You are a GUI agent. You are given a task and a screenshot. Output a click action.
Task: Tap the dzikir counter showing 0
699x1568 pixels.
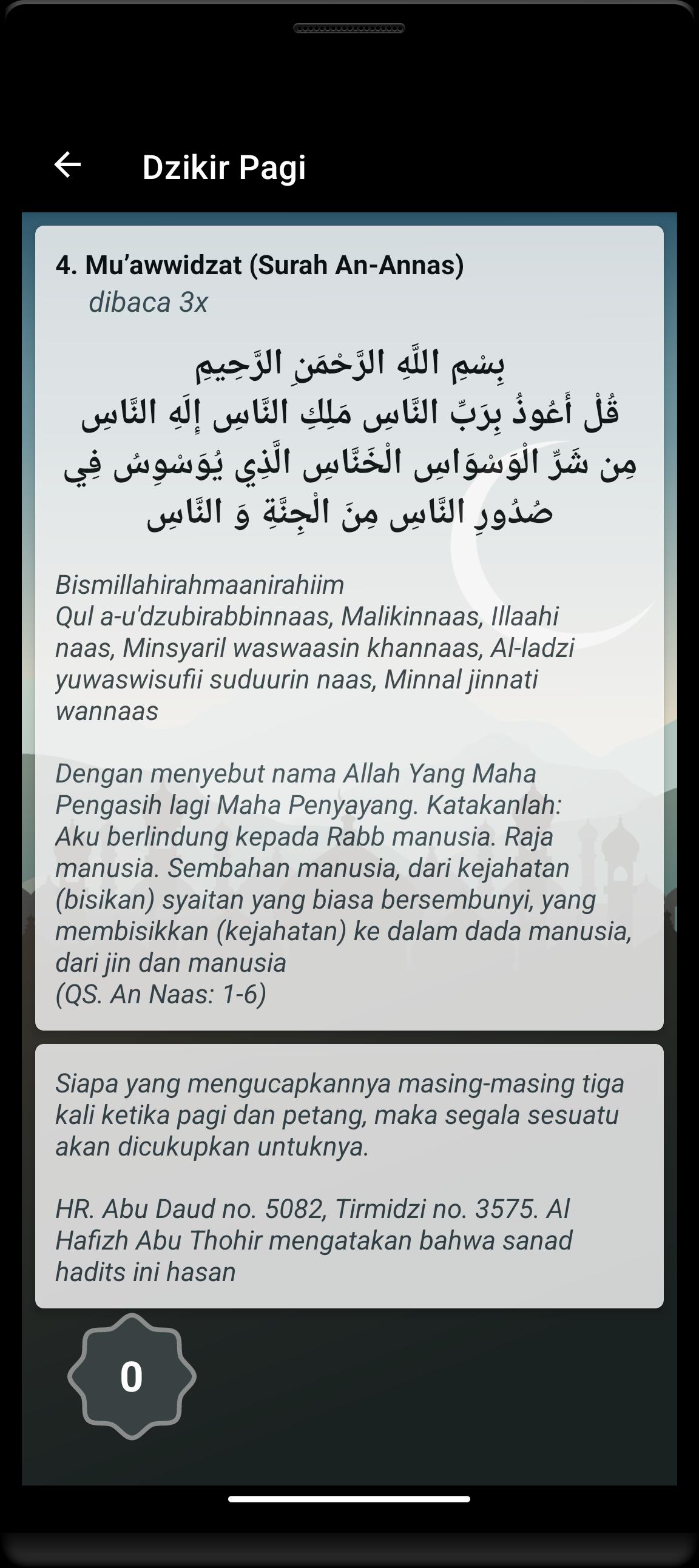tap(132, 1378)
